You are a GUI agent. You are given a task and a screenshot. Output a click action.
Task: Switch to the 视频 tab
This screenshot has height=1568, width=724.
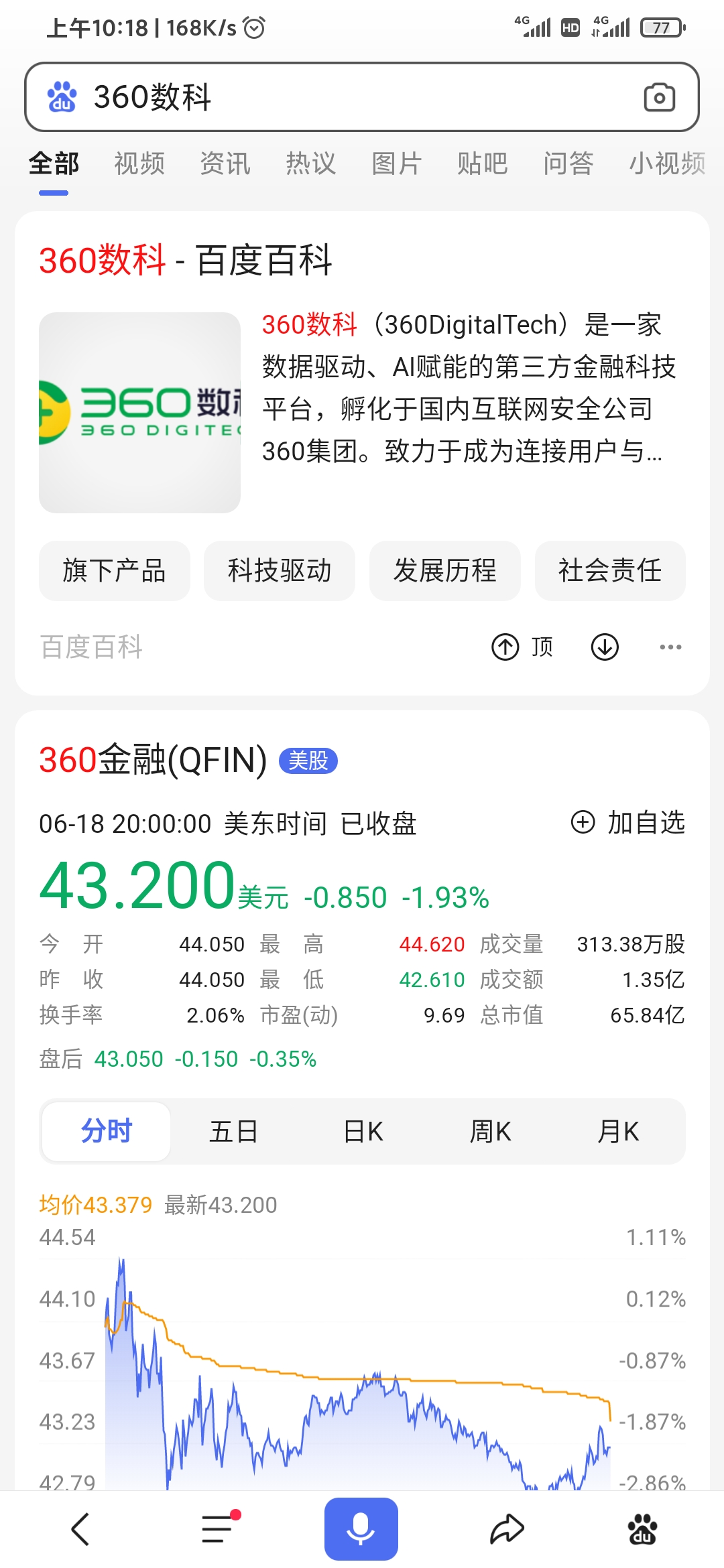coord(139,164)
